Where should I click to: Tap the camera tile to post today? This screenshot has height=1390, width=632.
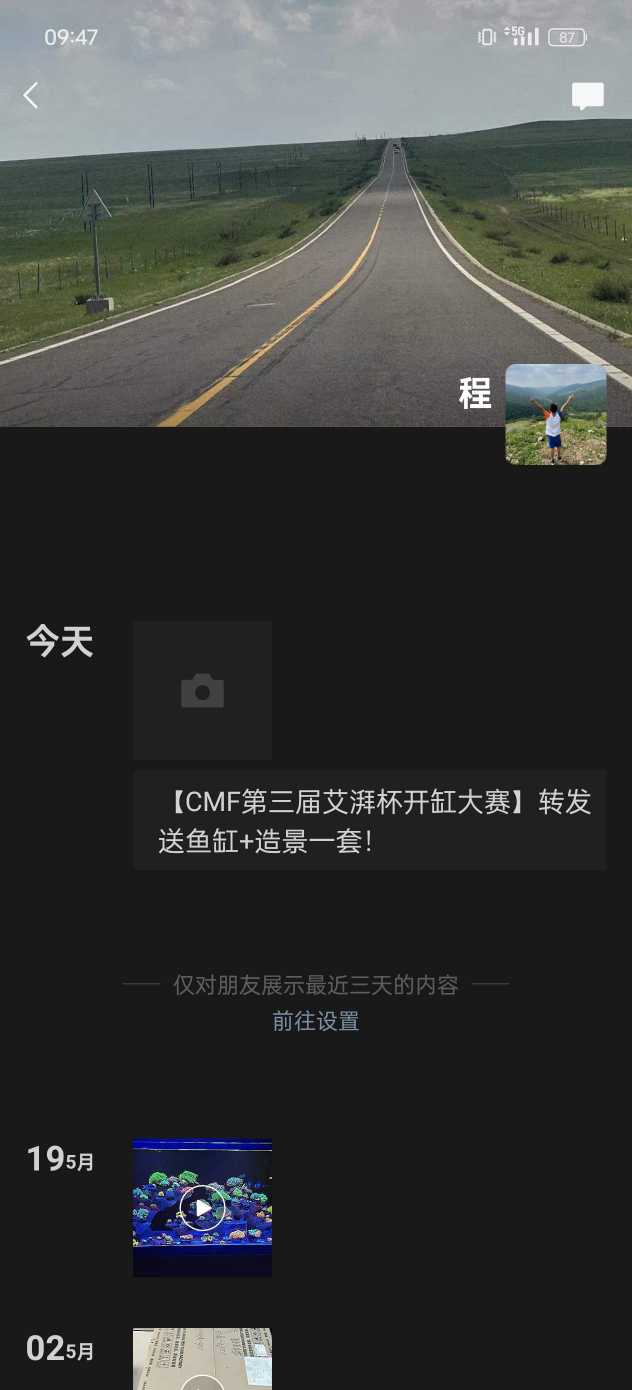[202, 690]
